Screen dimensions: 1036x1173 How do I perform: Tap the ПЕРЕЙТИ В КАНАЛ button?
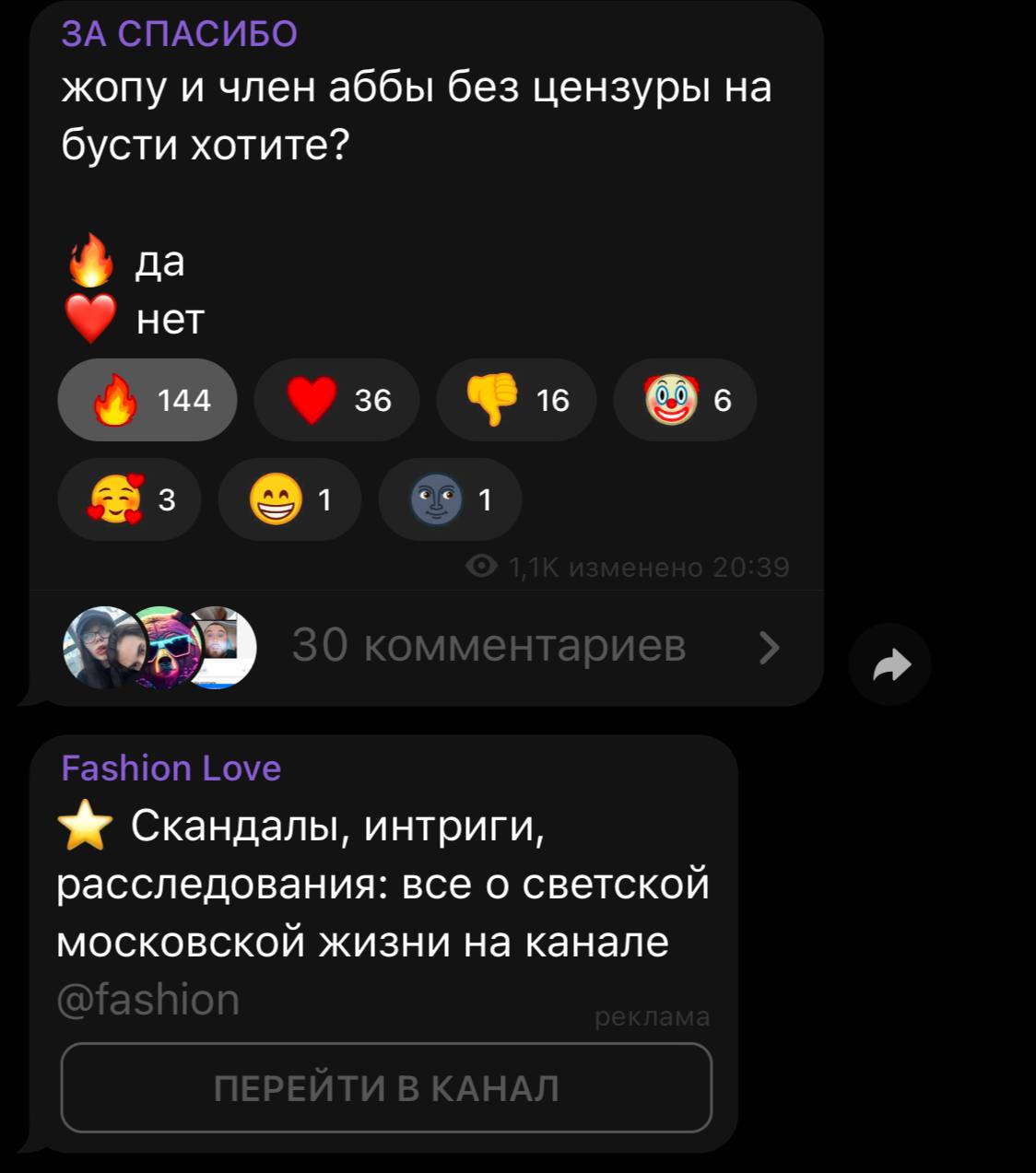point(386,1088)
